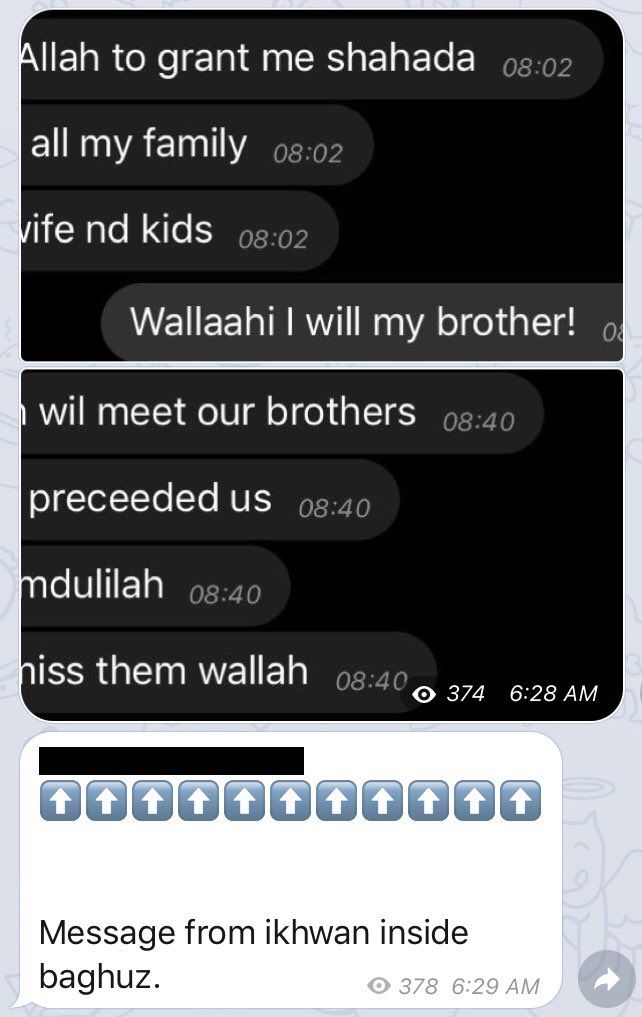642x1017 pixels.
Task: Open the screenshot with 'wil meet our brothers'
Action: [322, 545]
